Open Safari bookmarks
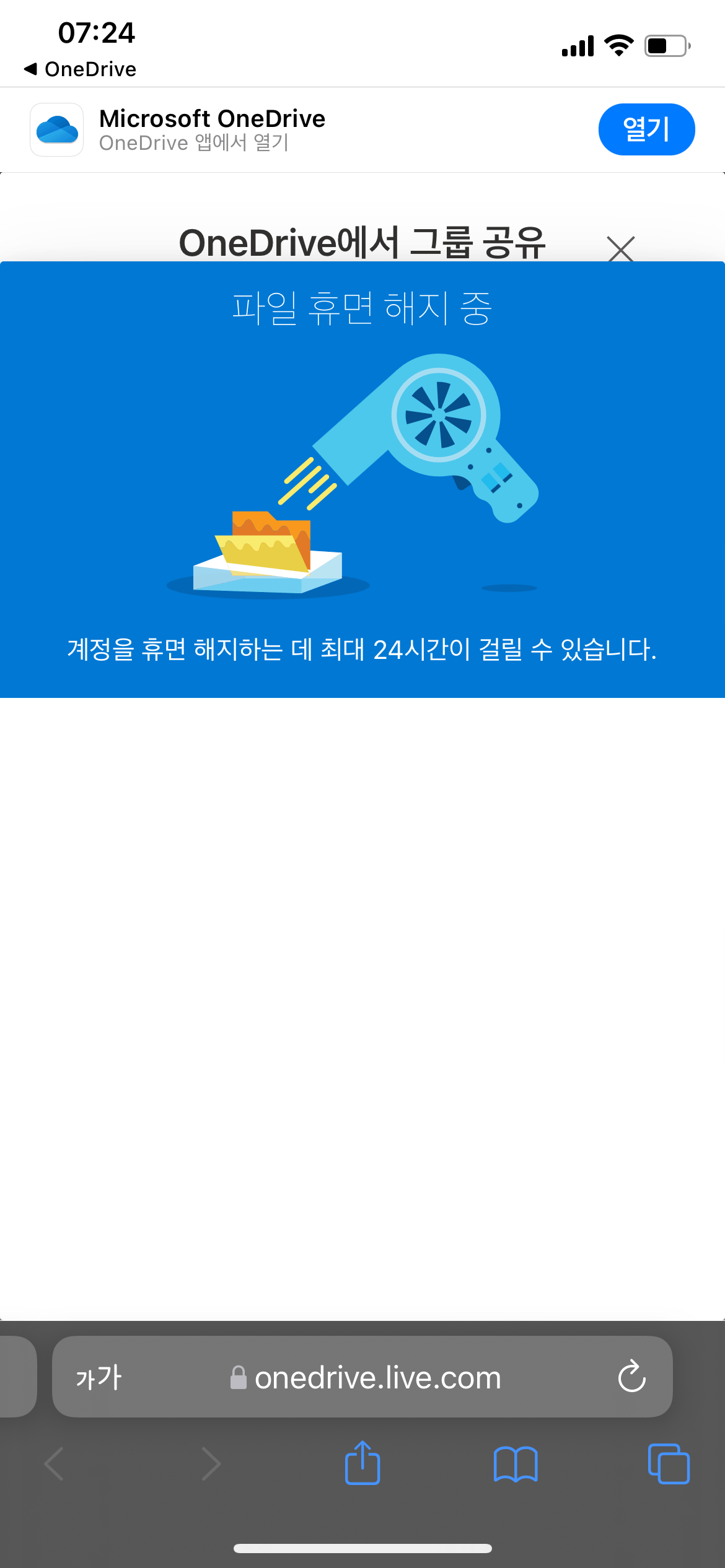 click(515, 1463)
